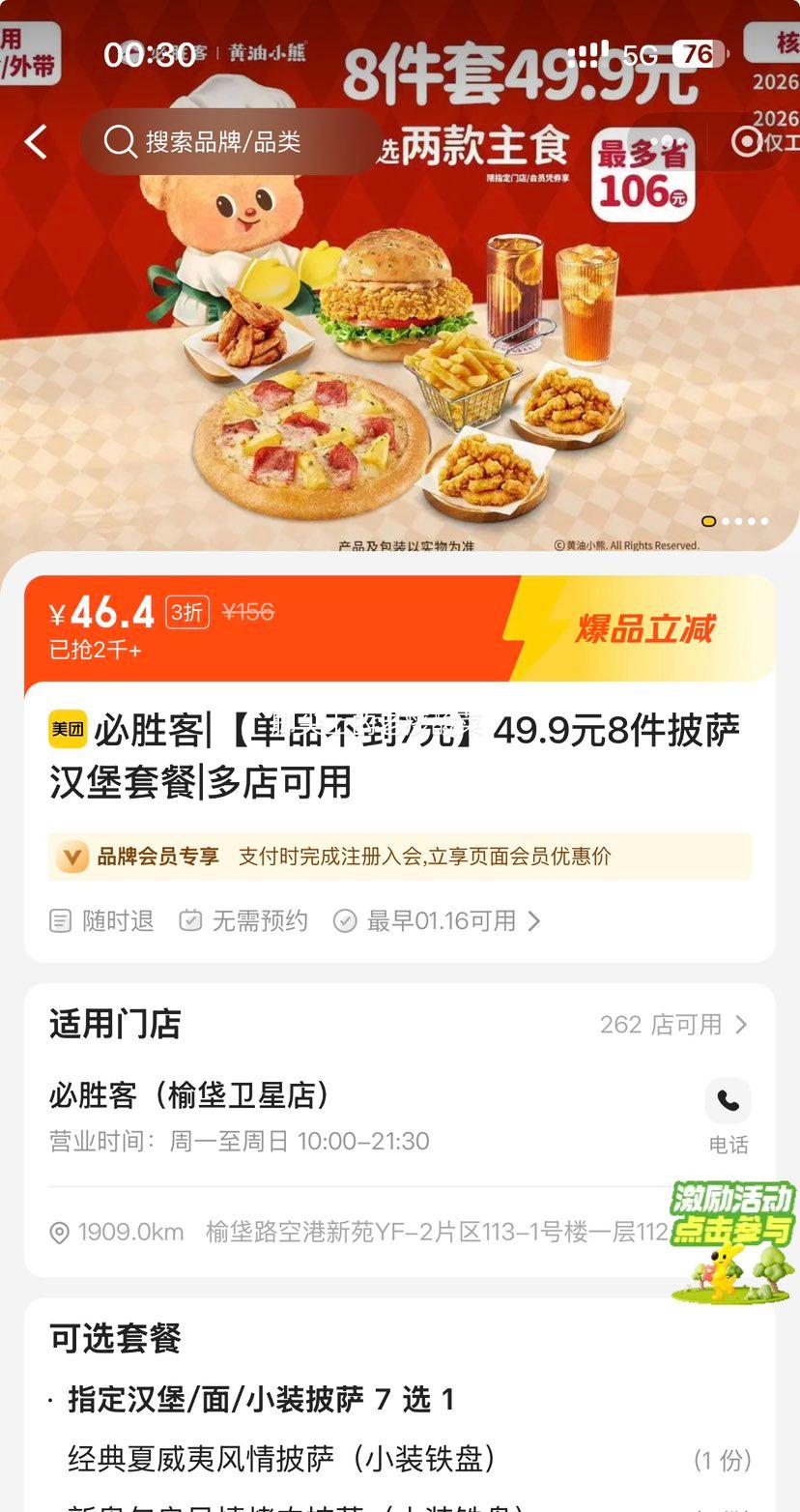Expand 262 店可用 store list

tap(676, 1025)
